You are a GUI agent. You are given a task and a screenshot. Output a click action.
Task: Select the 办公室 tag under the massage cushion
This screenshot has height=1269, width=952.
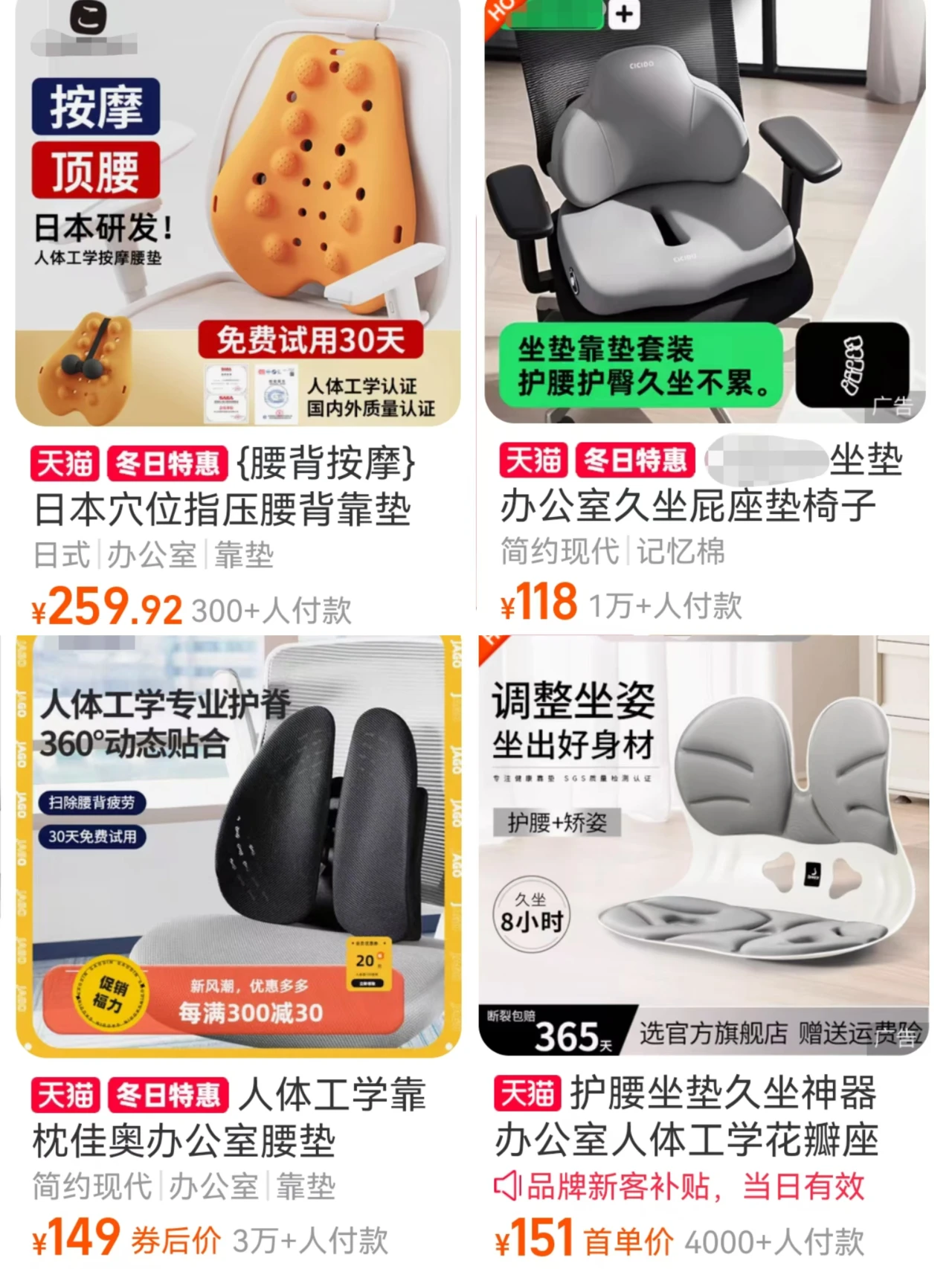click(152, 554)
